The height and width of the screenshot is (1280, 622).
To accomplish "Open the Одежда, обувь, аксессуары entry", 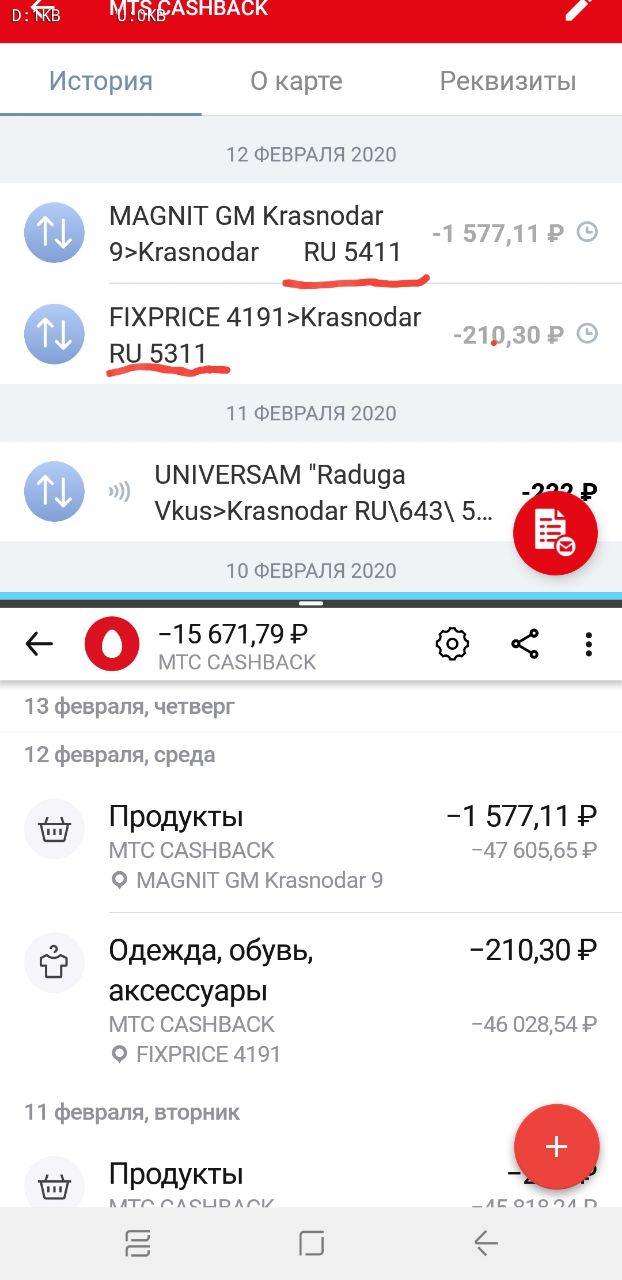I will coord(311,998).
